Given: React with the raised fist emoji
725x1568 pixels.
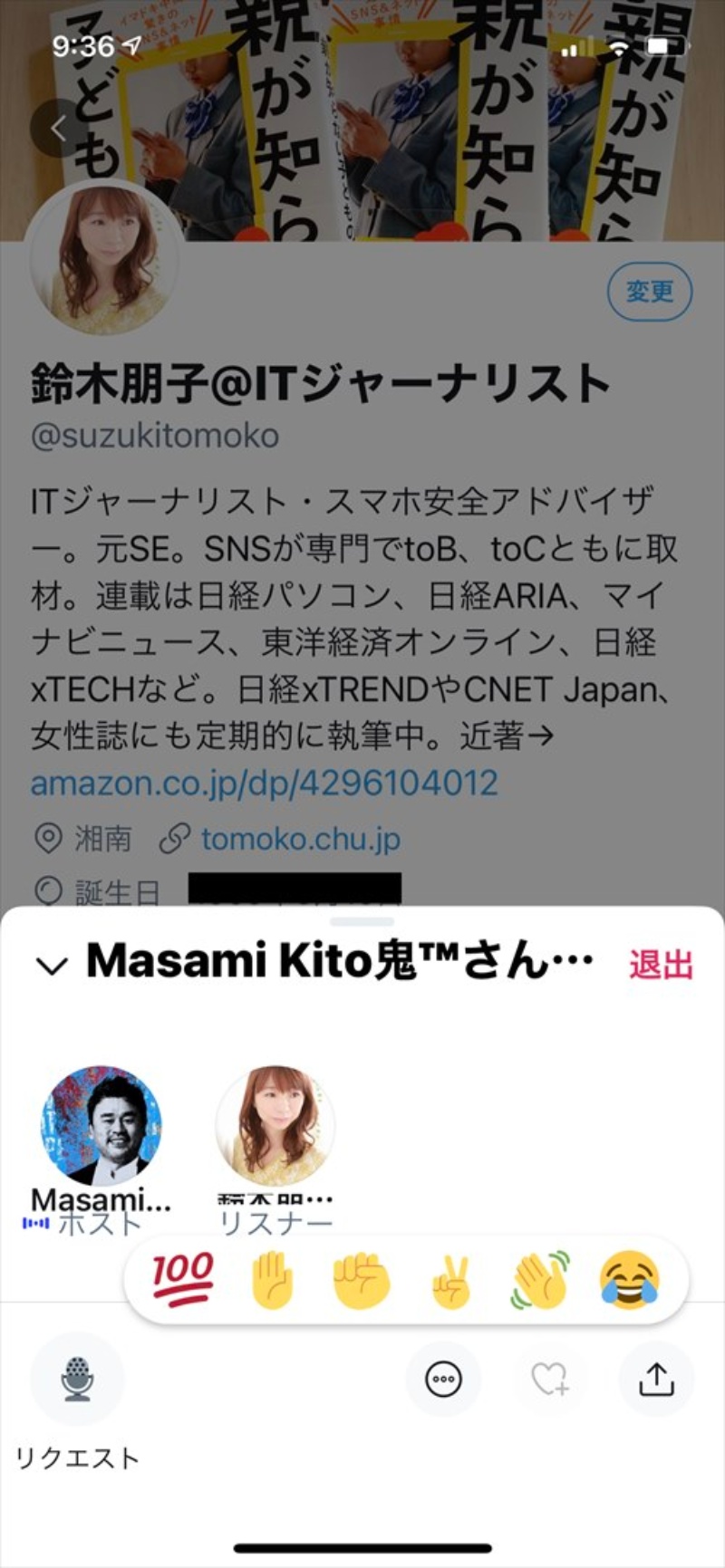Looking at the screenshot, I should point(361,1280).
